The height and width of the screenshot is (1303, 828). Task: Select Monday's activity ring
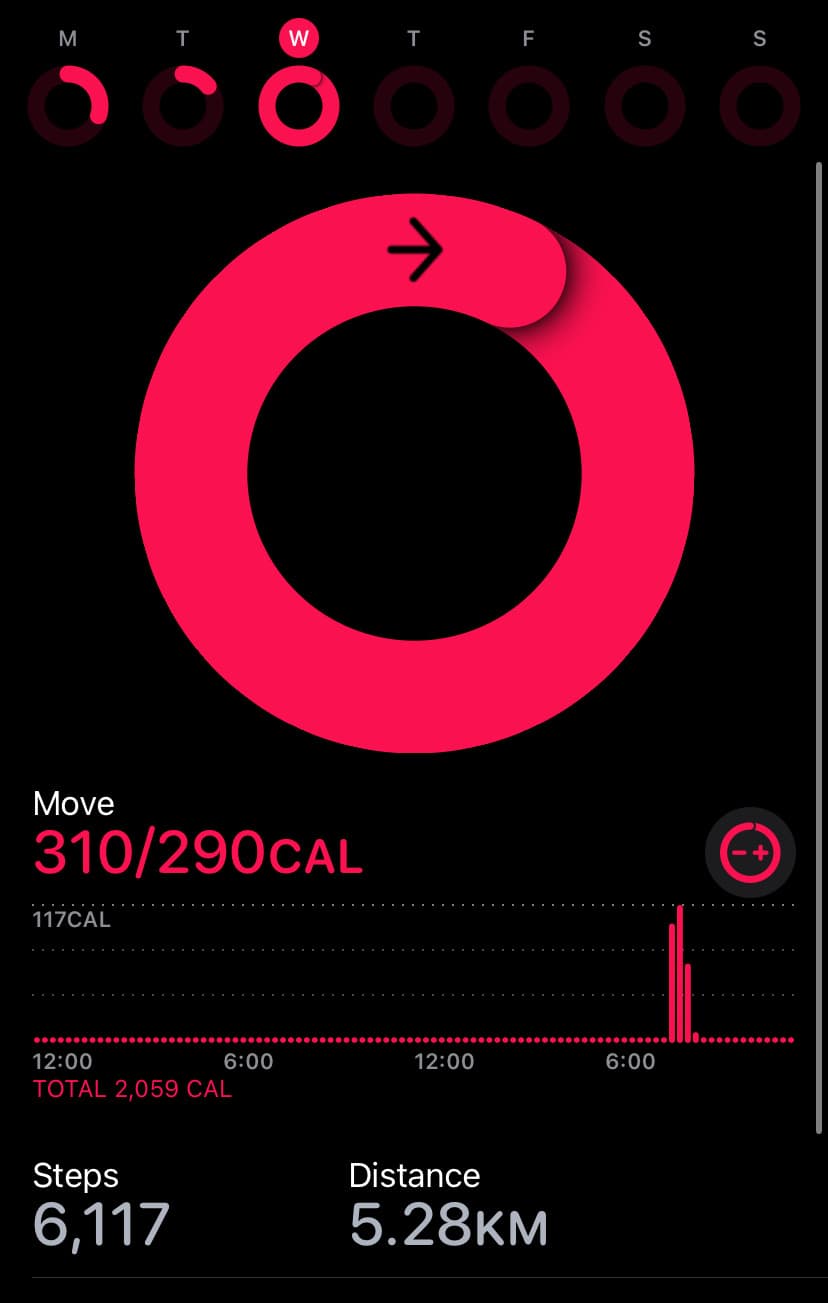pyautogui.click(x=68, y=106)
